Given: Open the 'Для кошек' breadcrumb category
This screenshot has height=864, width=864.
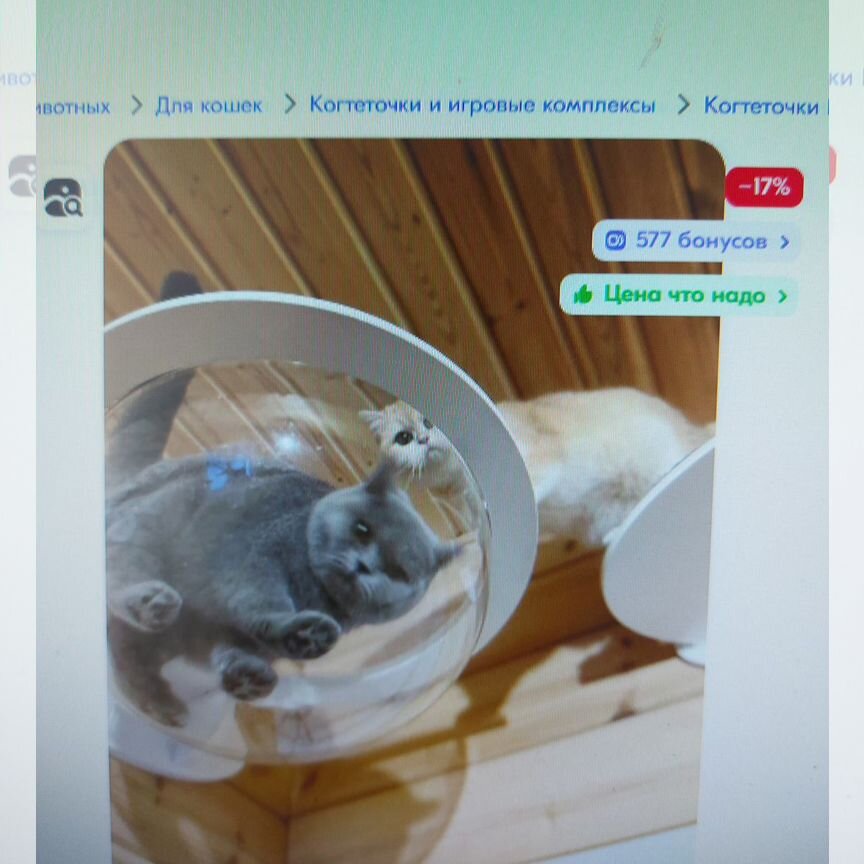Looking at the screenshot, I should pos(209,105).
